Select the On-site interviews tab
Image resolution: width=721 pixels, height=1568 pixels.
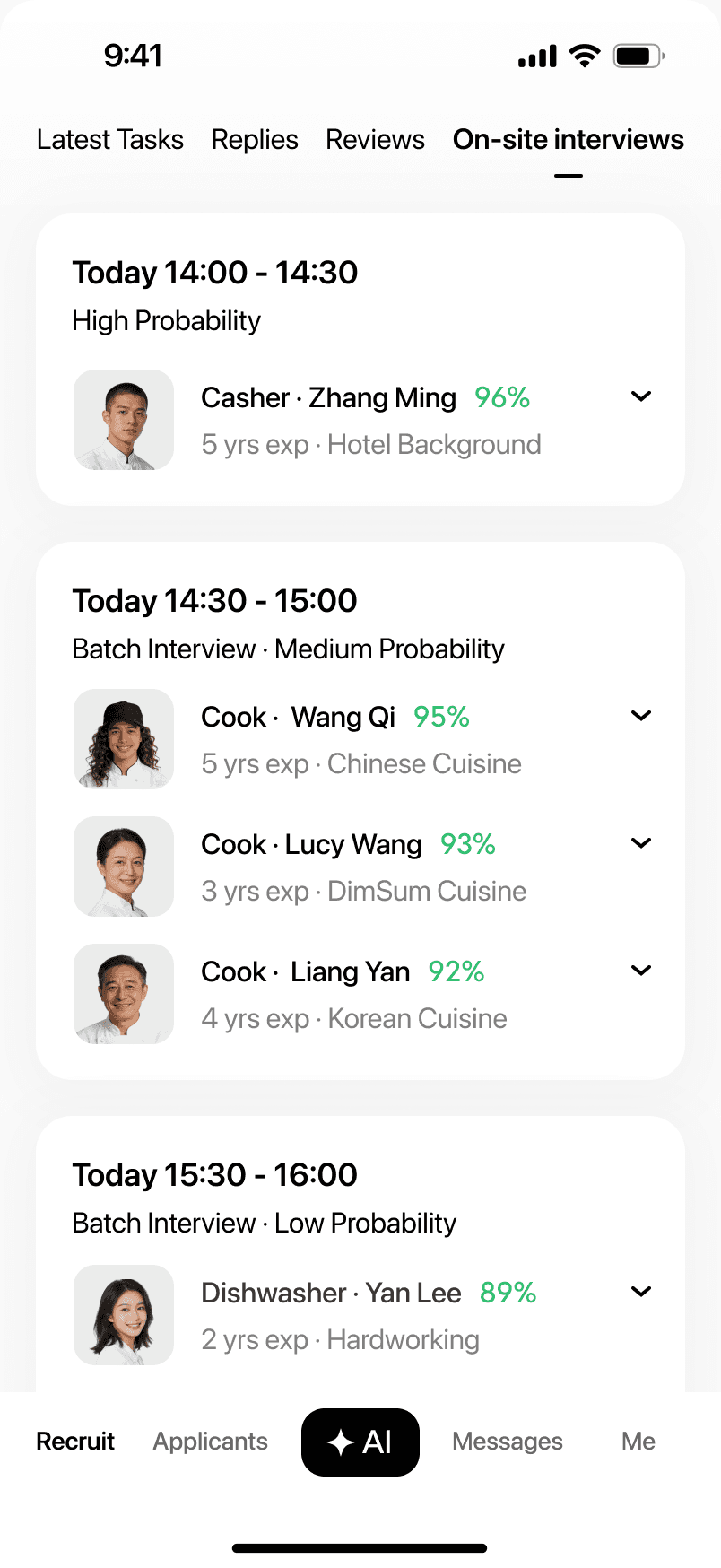[568, 140]
